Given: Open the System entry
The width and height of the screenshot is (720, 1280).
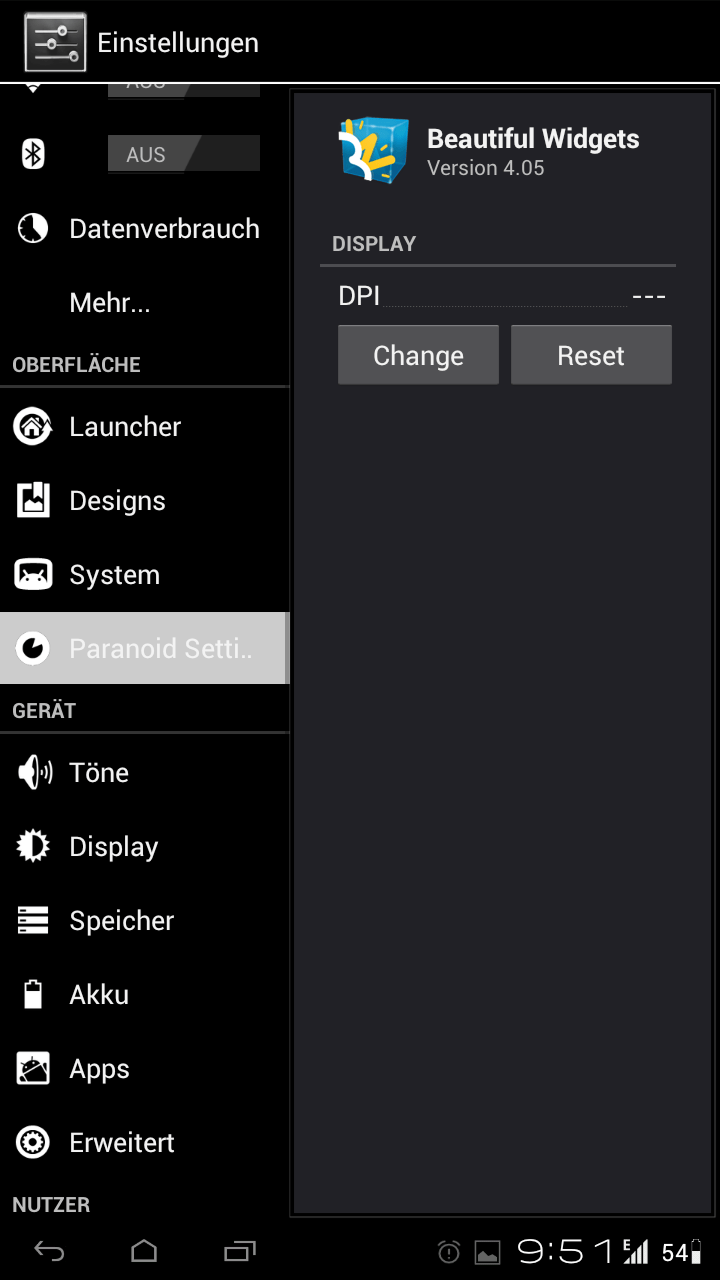Looking at the screenshot, I should [x=144, y=575].
